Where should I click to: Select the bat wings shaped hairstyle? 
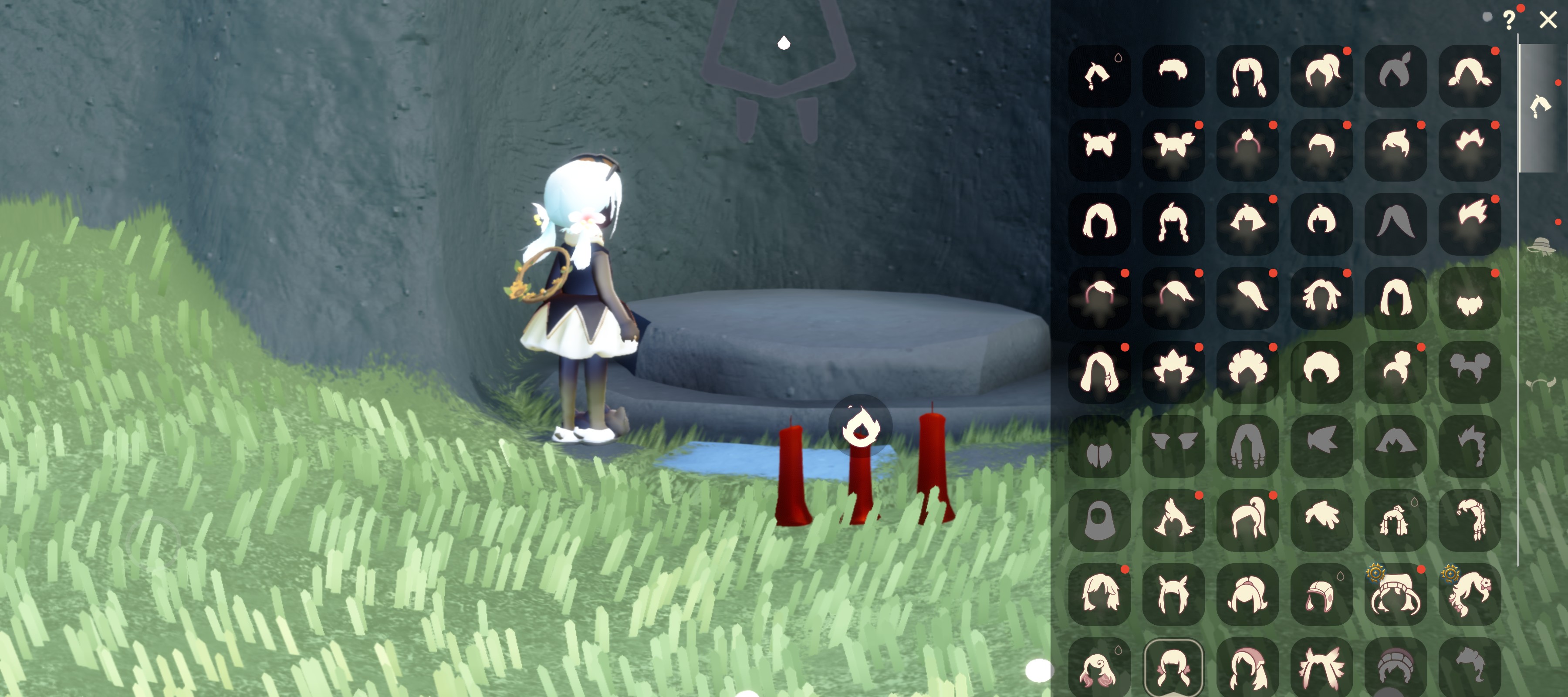point(1173,446)
